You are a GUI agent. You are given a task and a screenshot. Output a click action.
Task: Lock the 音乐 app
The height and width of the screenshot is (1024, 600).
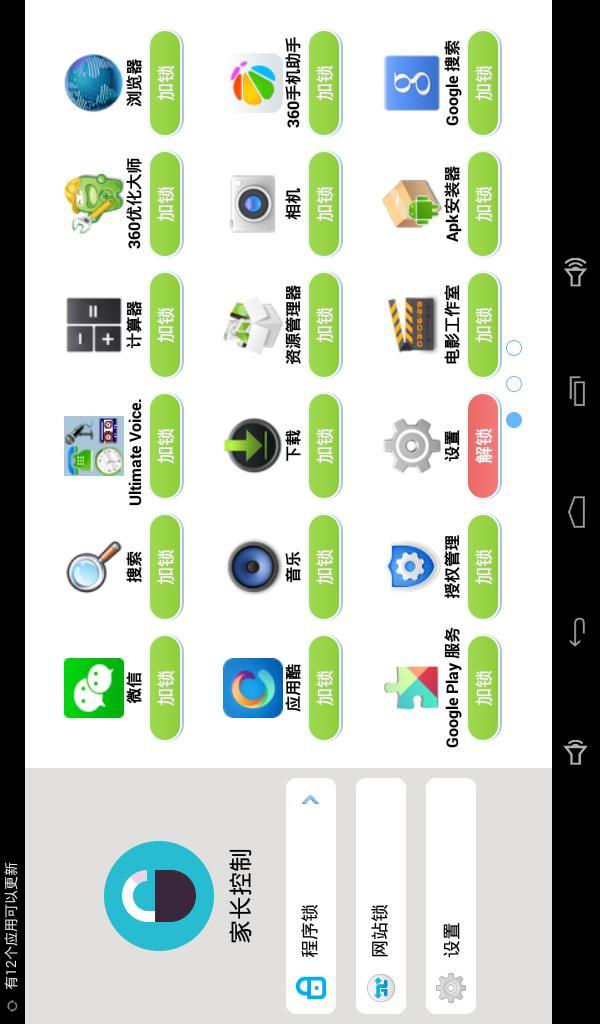[x=324, y=567]
